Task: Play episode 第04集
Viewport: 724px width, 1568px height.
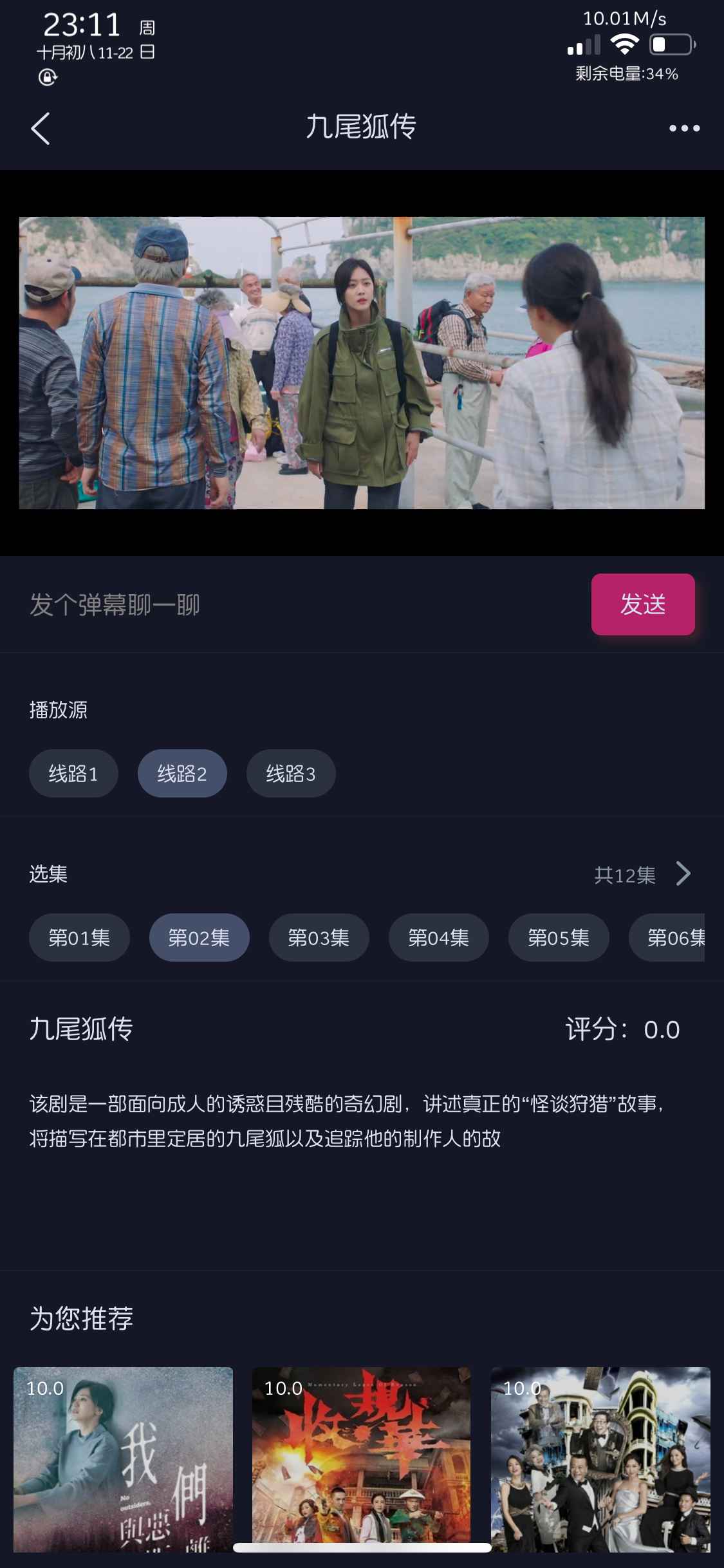Action: tap(439, 938)
